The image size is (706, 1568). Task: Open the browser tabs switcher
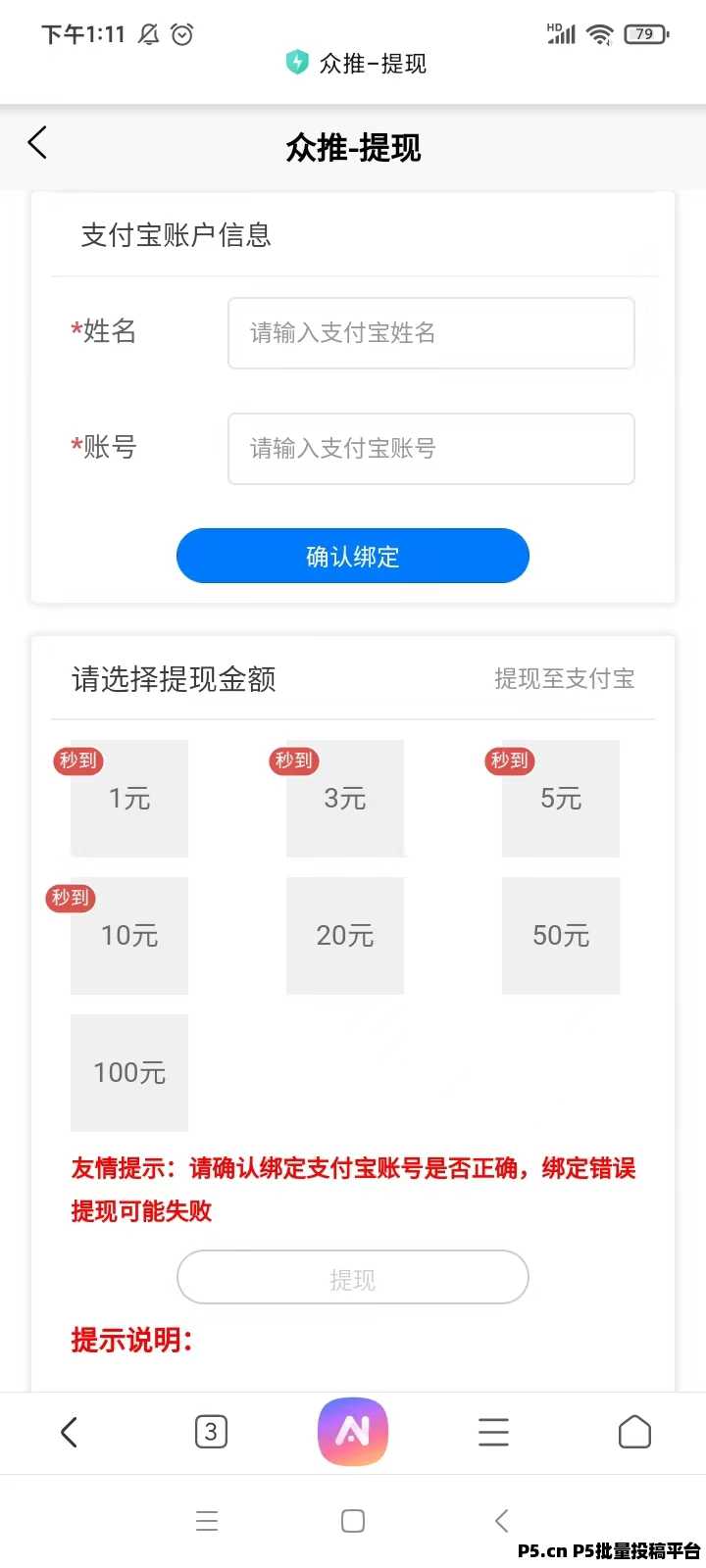click(211, 1433)
